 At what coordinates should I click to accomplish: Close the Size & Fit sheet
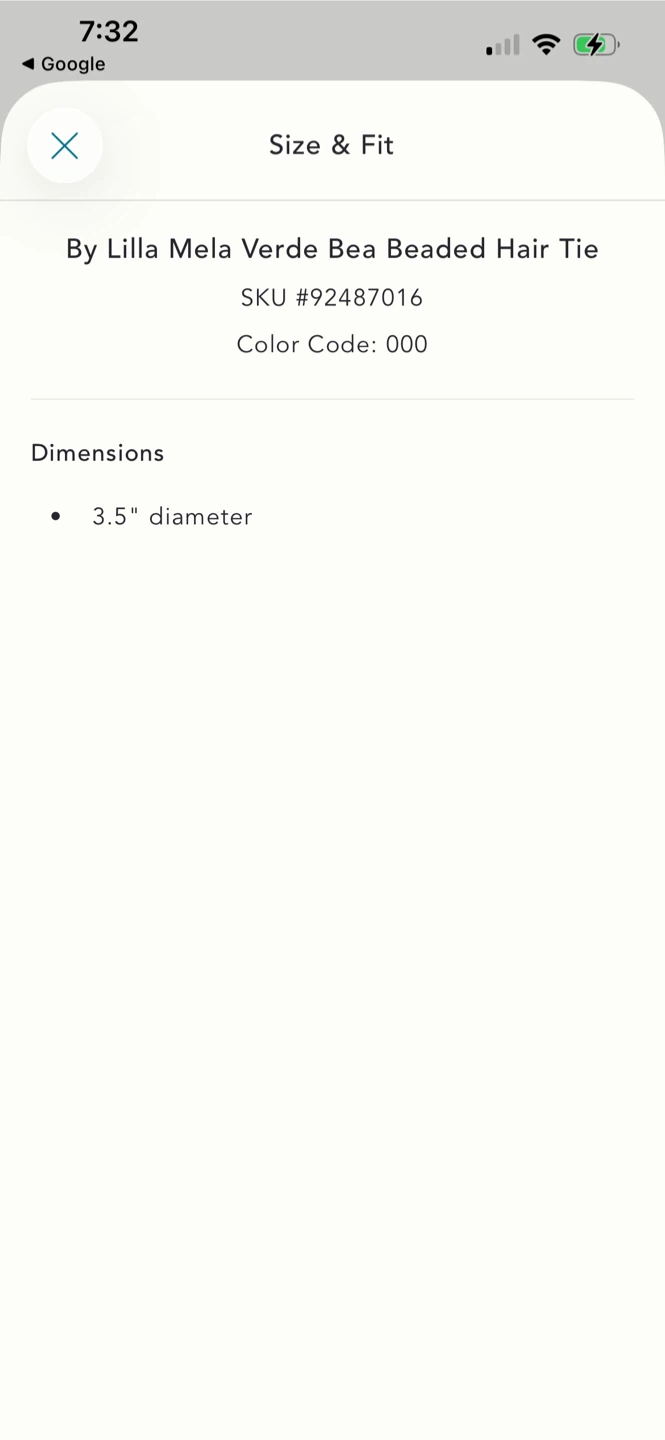65,146
